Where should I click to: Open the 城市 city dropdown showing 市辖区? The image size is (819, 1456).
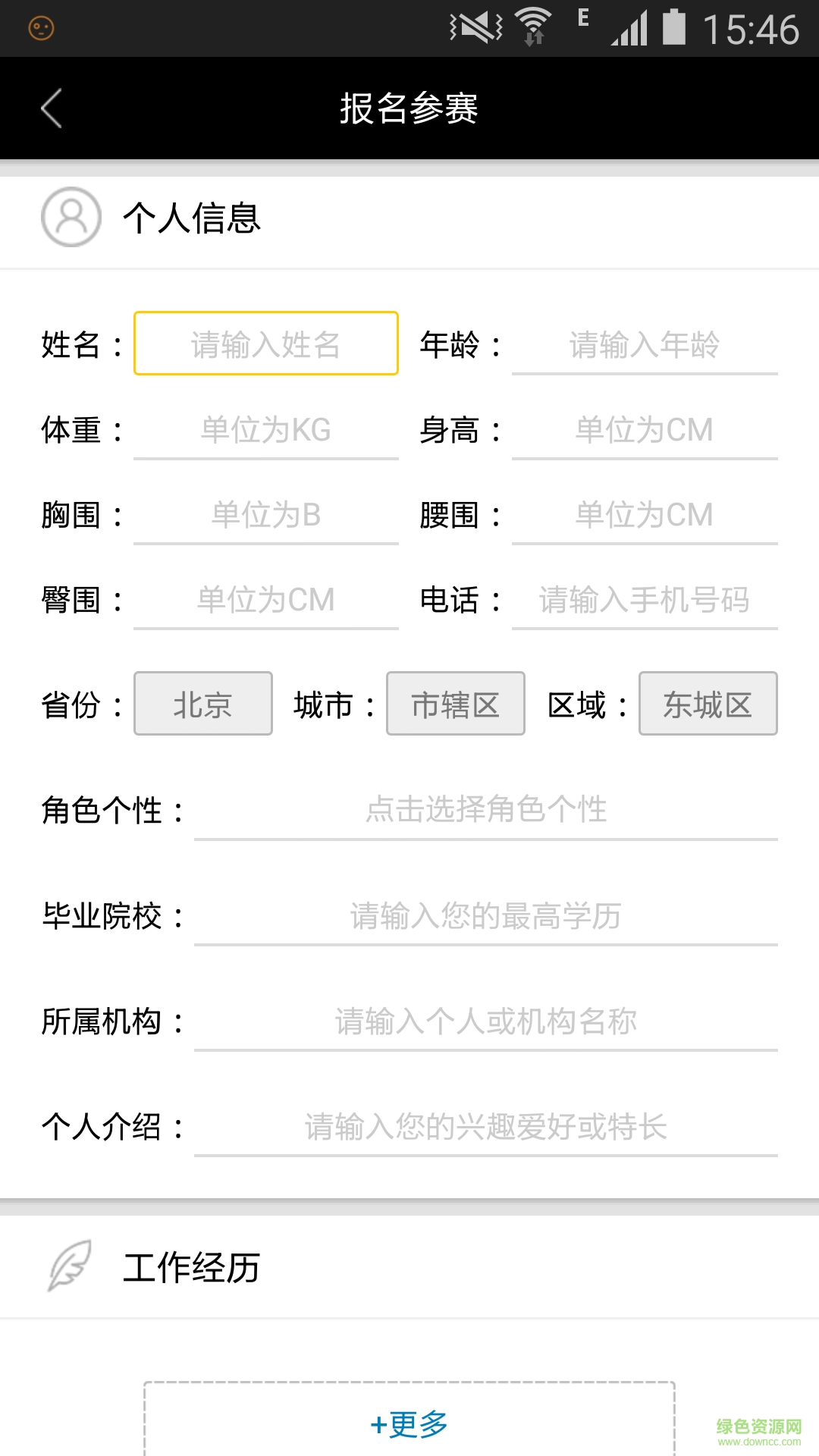pos(455,704)
